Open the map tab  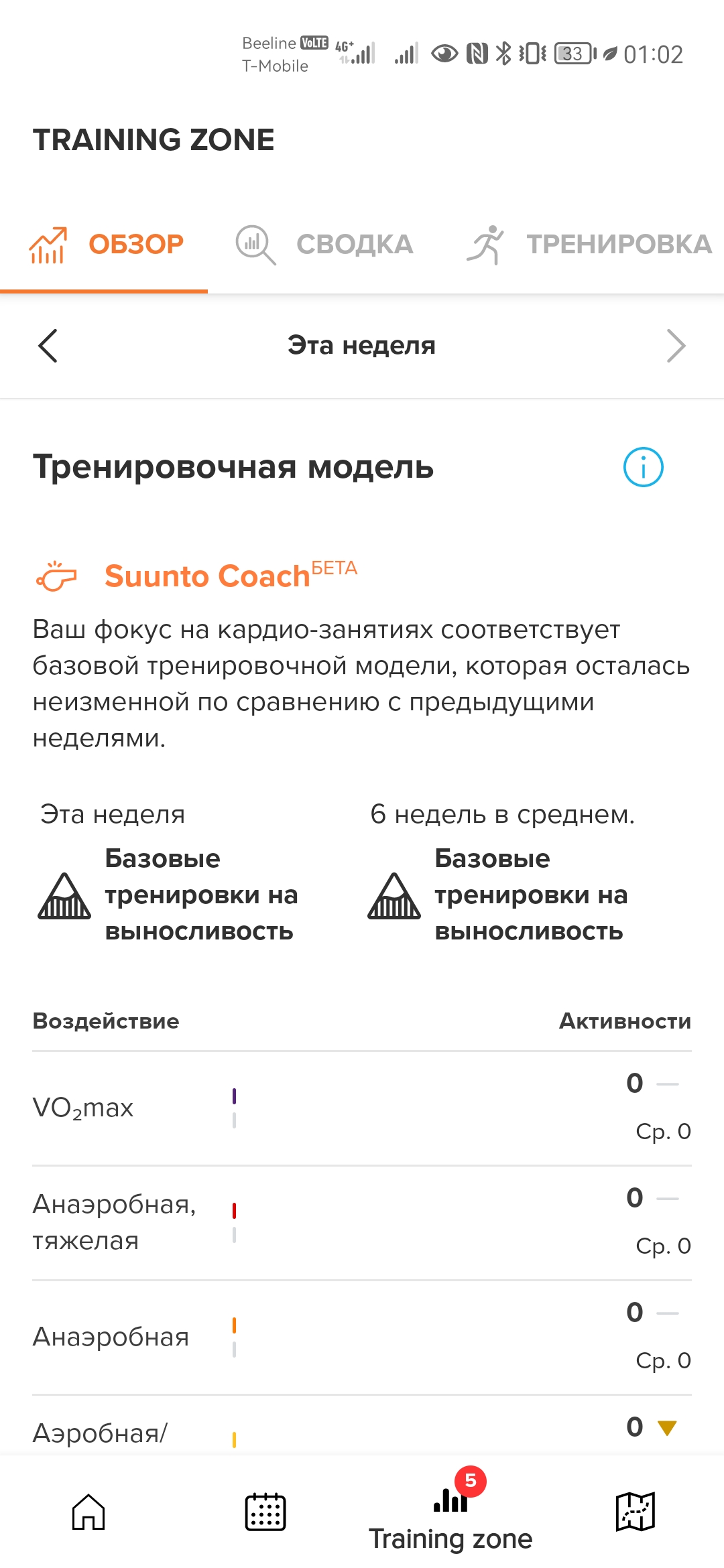635,1512
